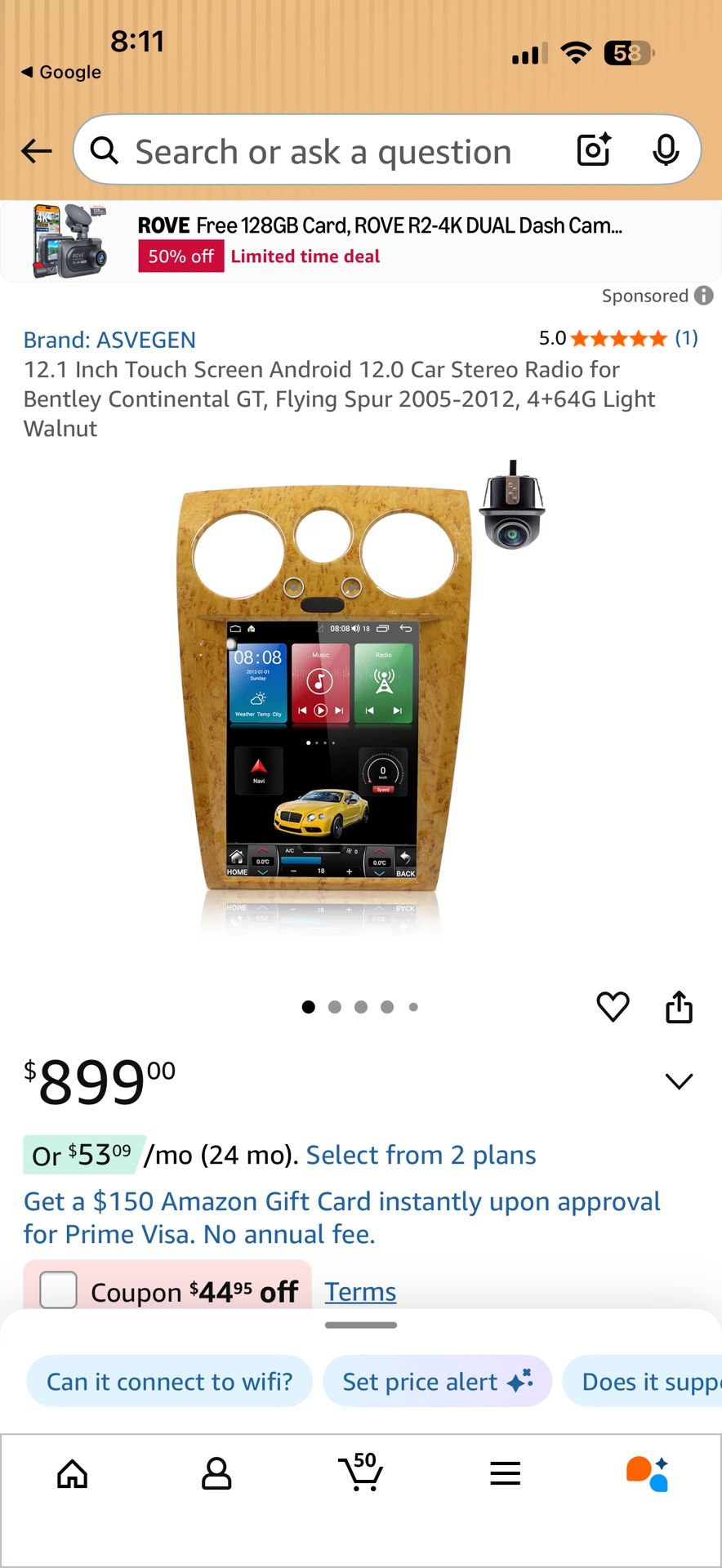Open sponsored ad info icon
Viewport: 722px width, 1568px height.
(704, 296)
